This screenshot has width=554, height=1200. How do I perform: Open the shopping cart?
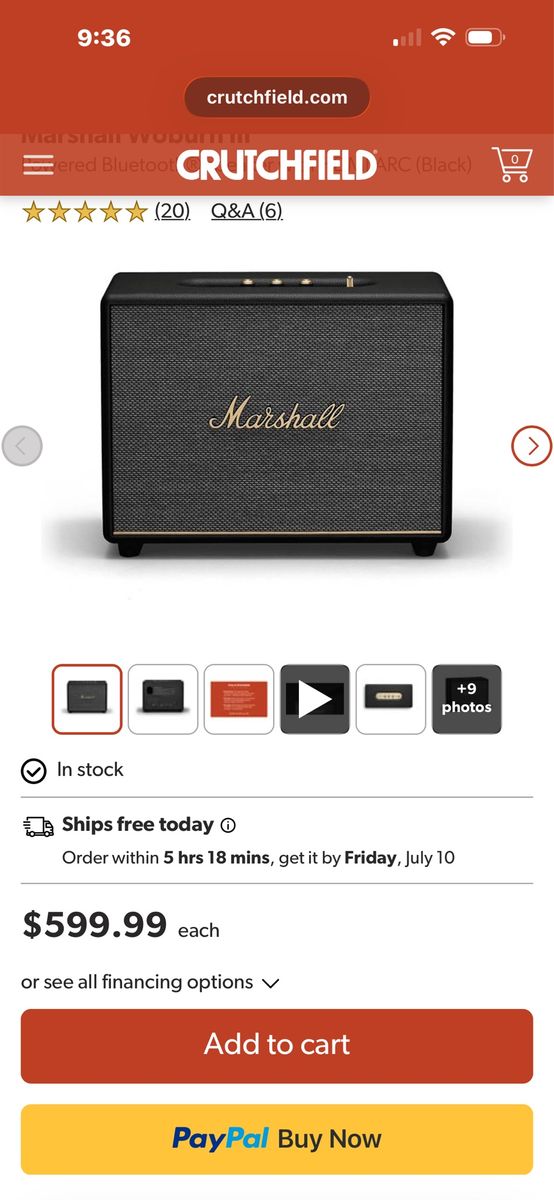512,164
